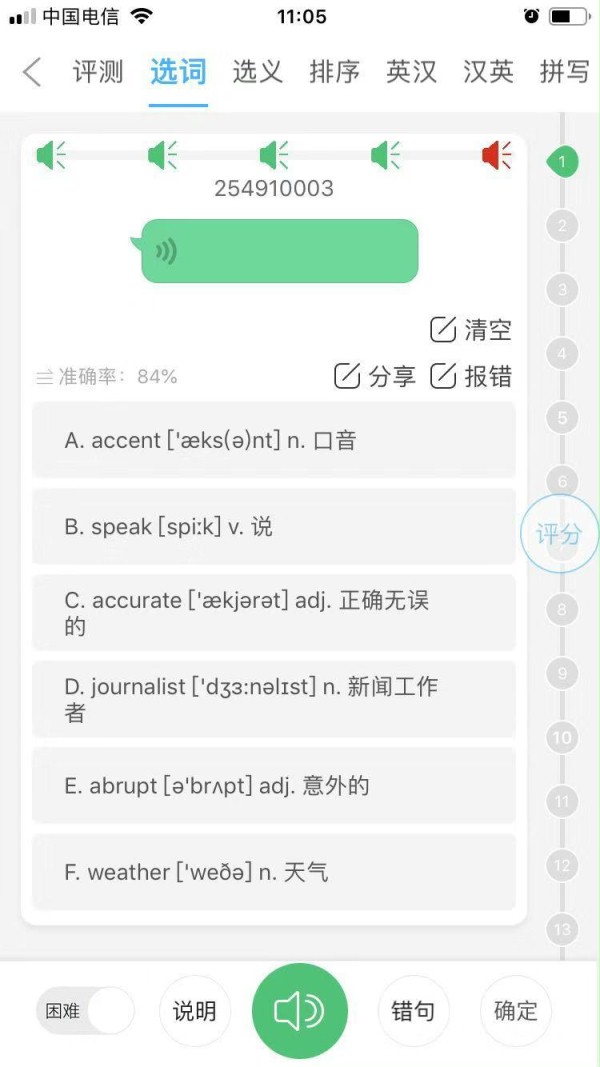Tap 清空 to clear the answer
Image resolution: width=600 pixels, height=1067 pixels.
point(471,329)
